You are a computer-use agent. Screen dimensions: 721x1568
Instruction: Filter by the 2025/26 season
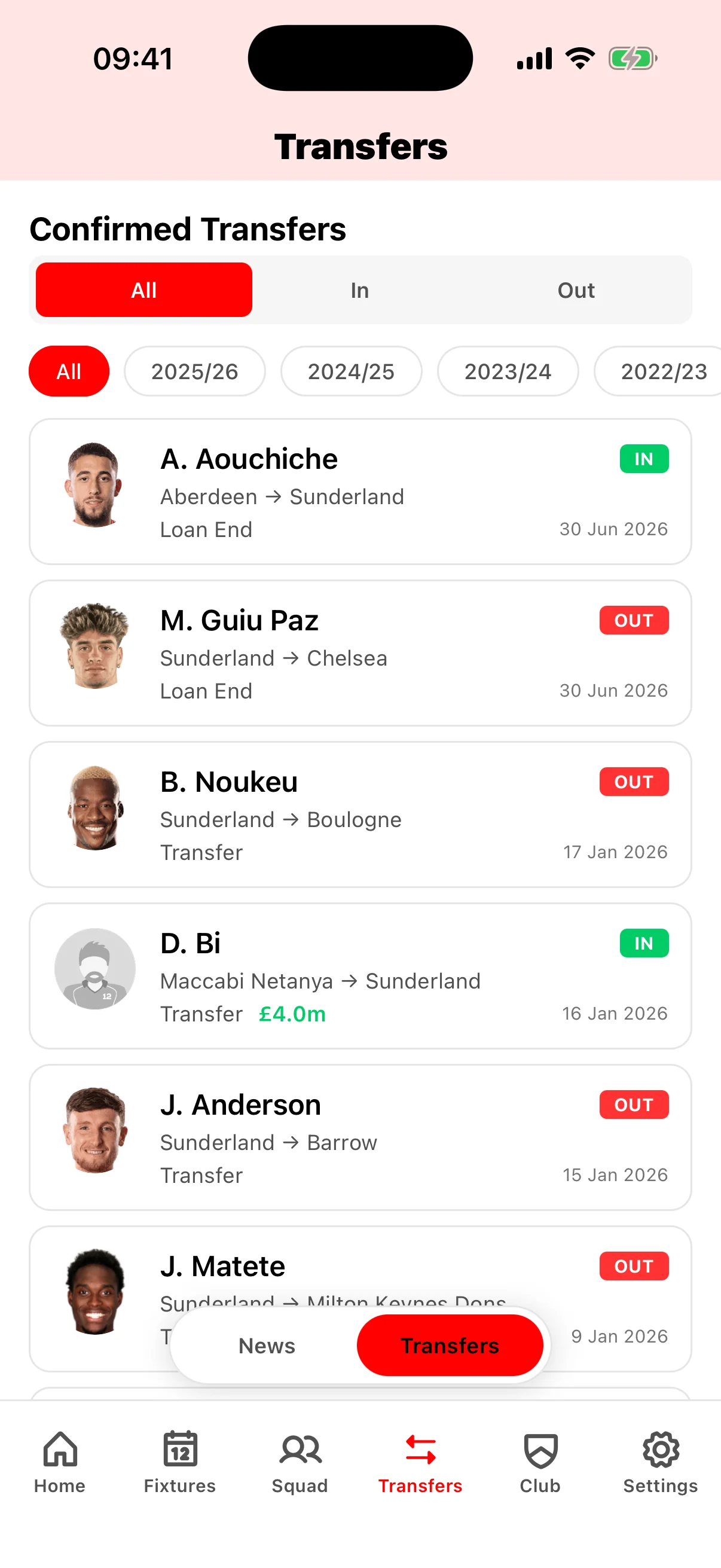click(195, 371)
